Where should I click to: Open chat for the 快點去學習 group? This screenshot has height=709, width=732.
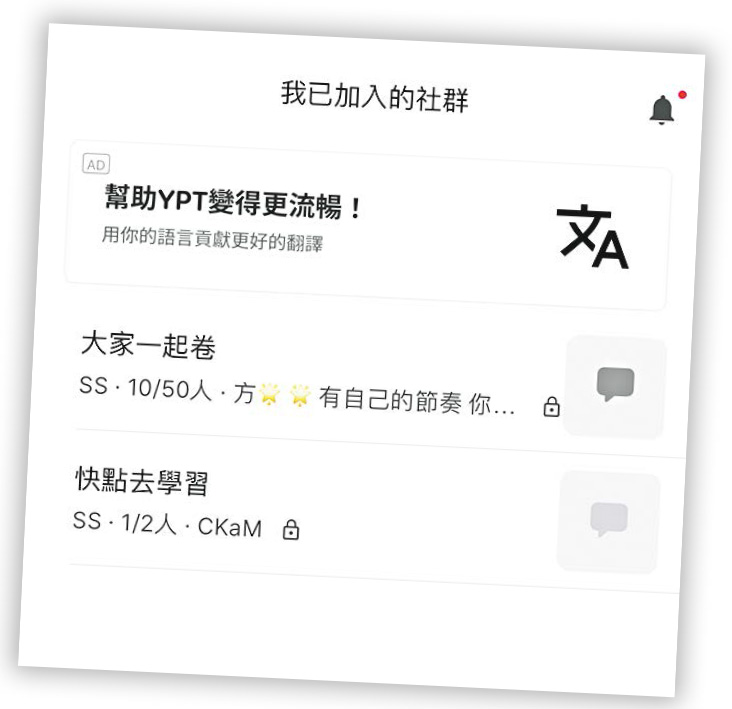point(608,520)
